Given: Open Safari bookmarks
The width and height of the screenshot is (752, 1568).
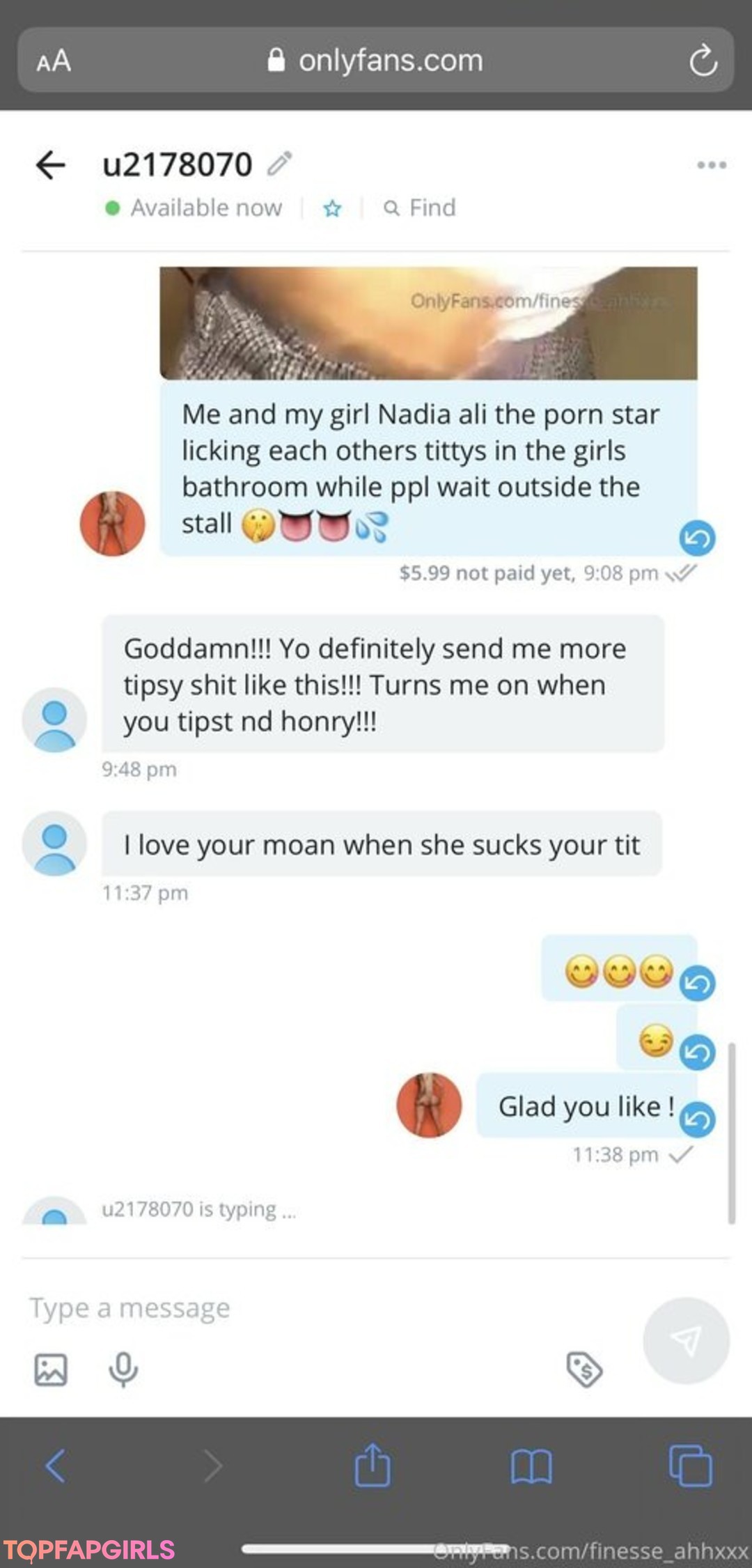Looking at the screenshot, I should pyautogui.click(x=531, y=1466).
